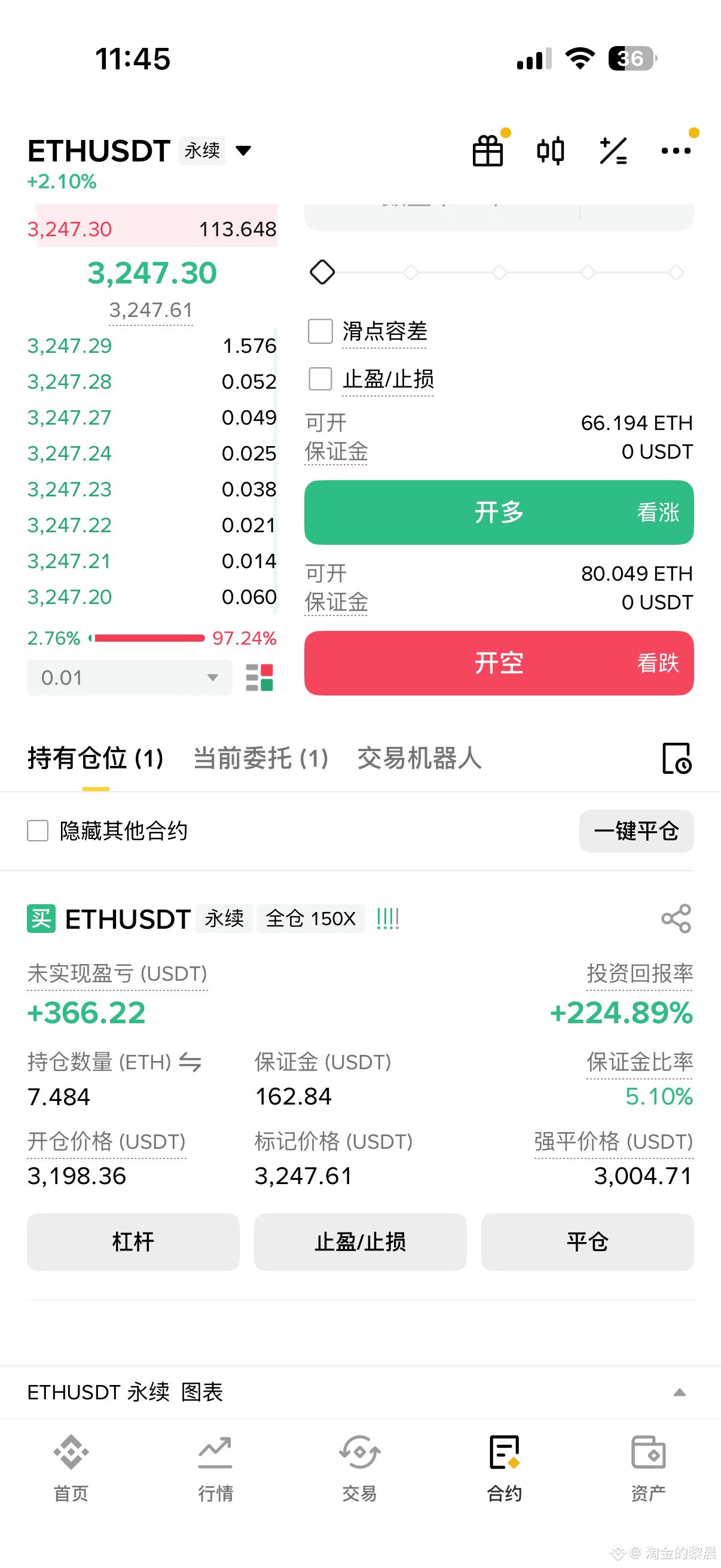The image size is (721, 1568).
Task: Switch to the 当前委托 tab
Action: [261, 758]
